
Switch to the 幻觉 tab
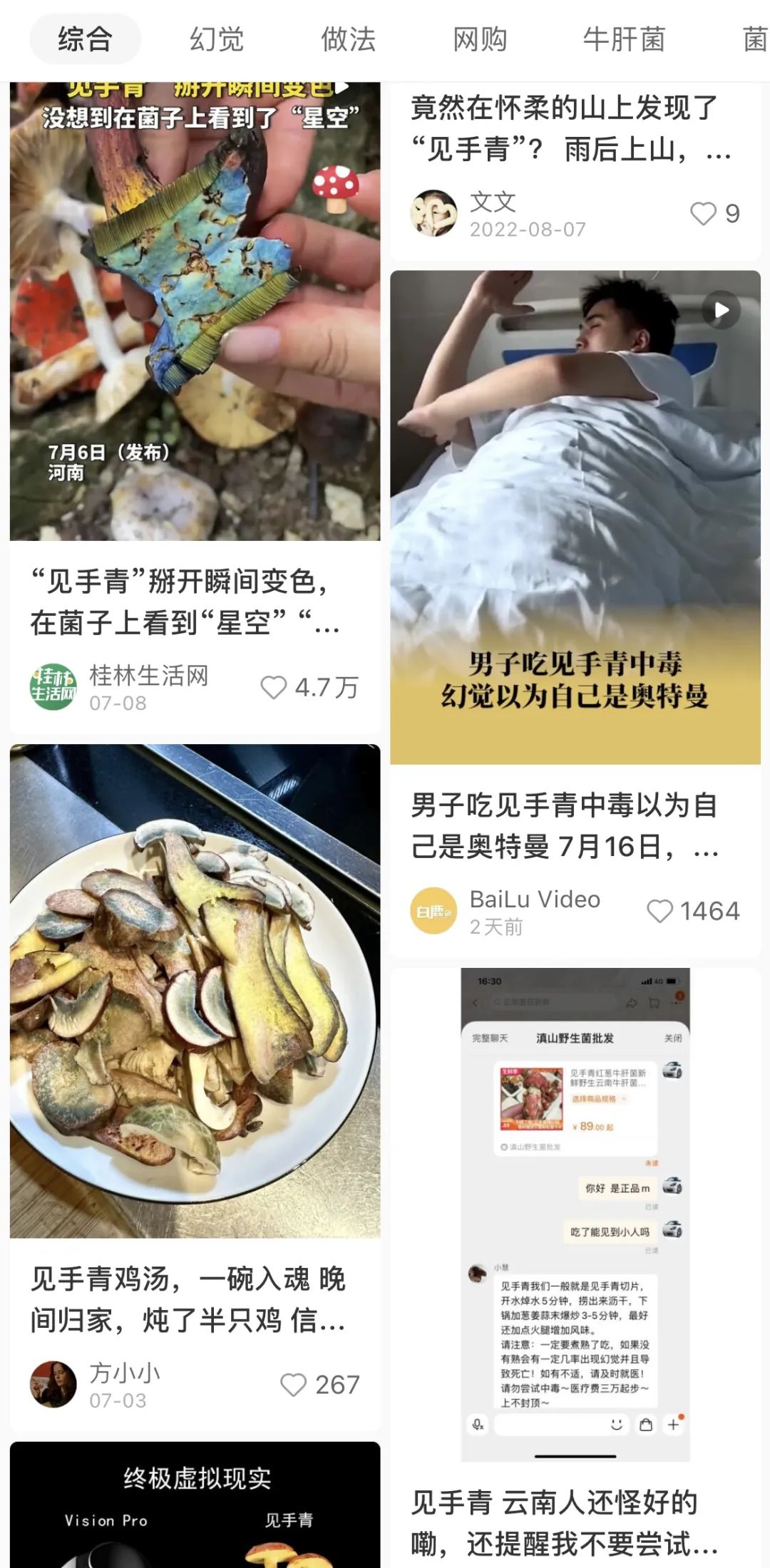[x=217, y=39]
